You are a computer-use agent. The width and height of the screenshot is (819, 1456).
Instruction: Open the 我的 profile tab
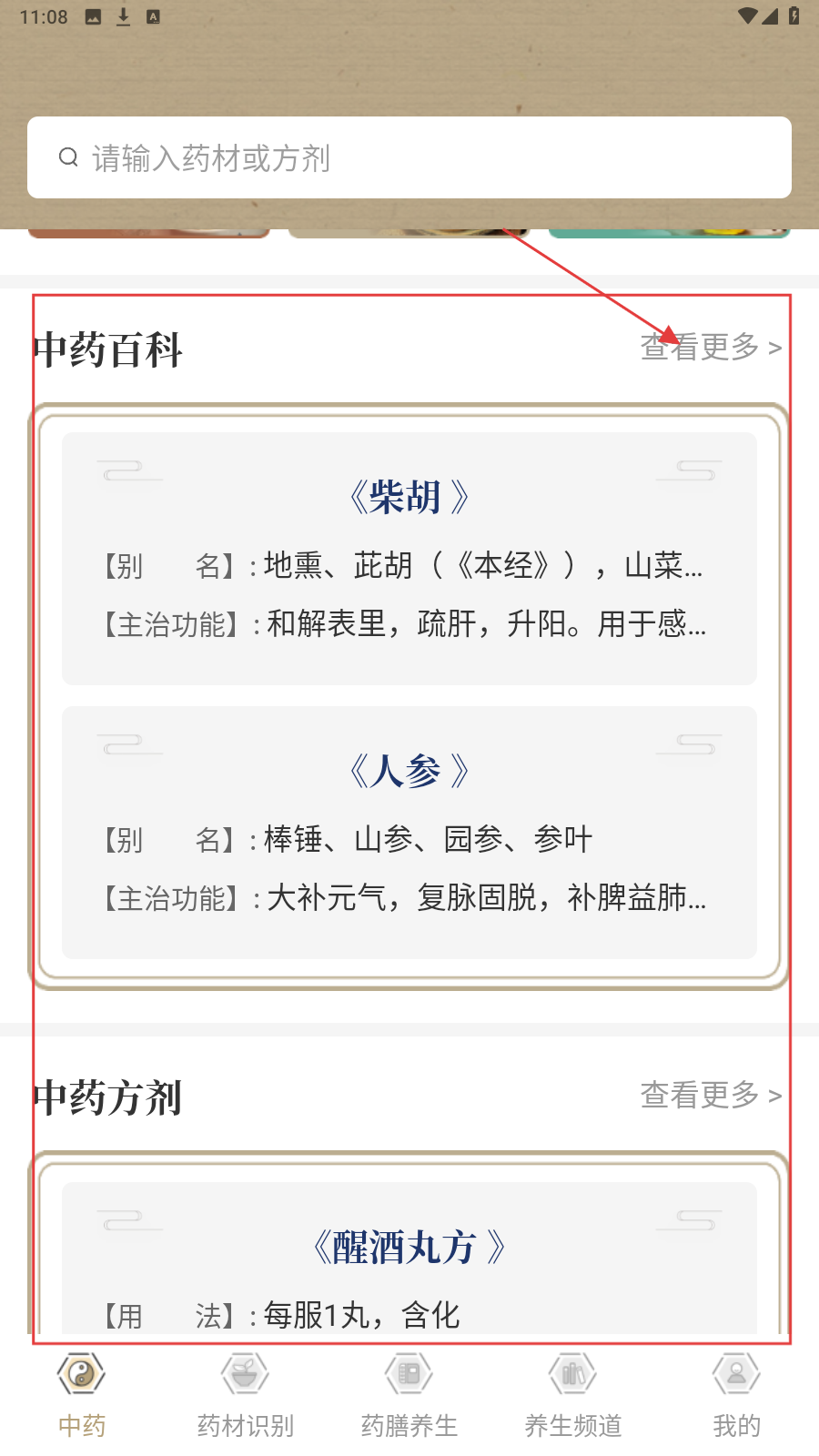pyautogui.click(x=736, y=1394)
